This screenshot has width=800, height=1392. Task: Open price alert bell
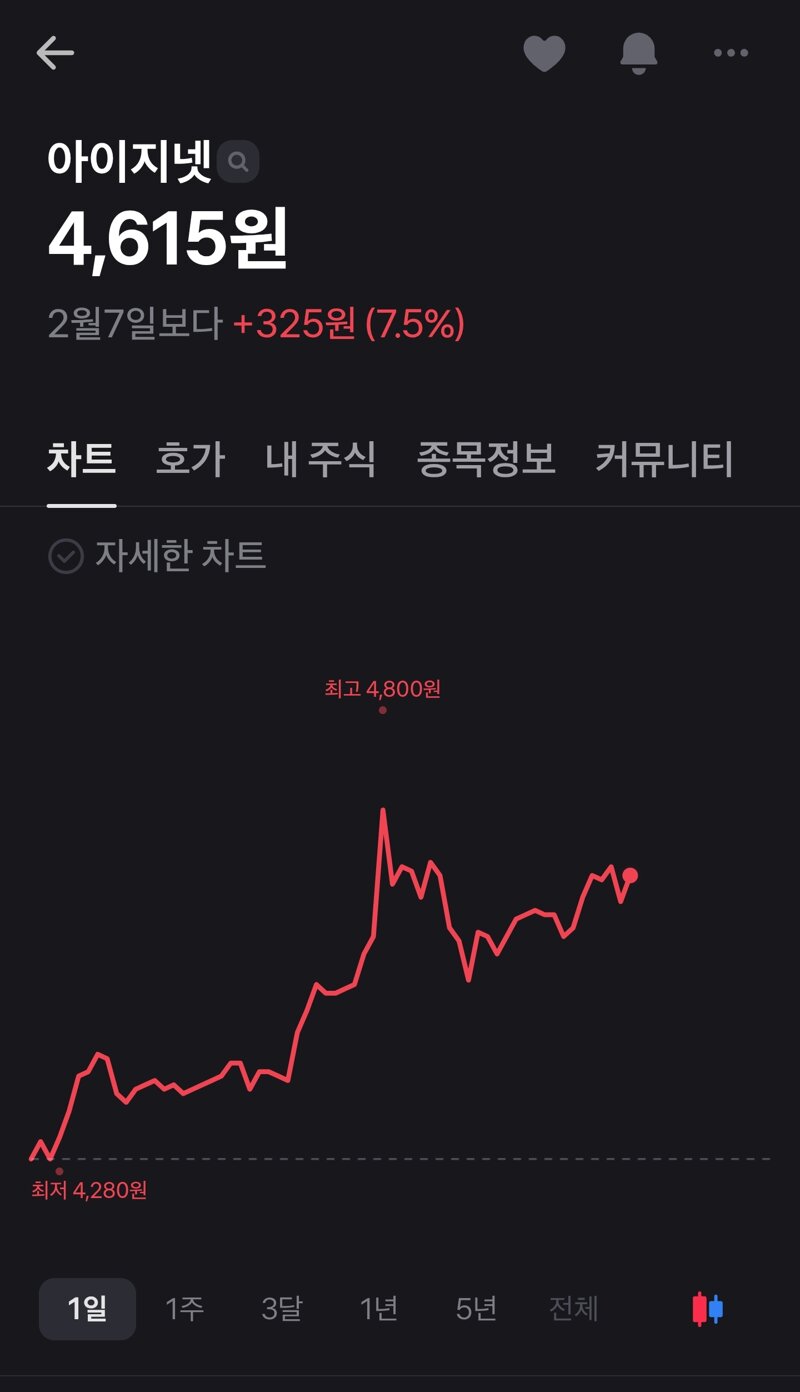coord(638,54)
